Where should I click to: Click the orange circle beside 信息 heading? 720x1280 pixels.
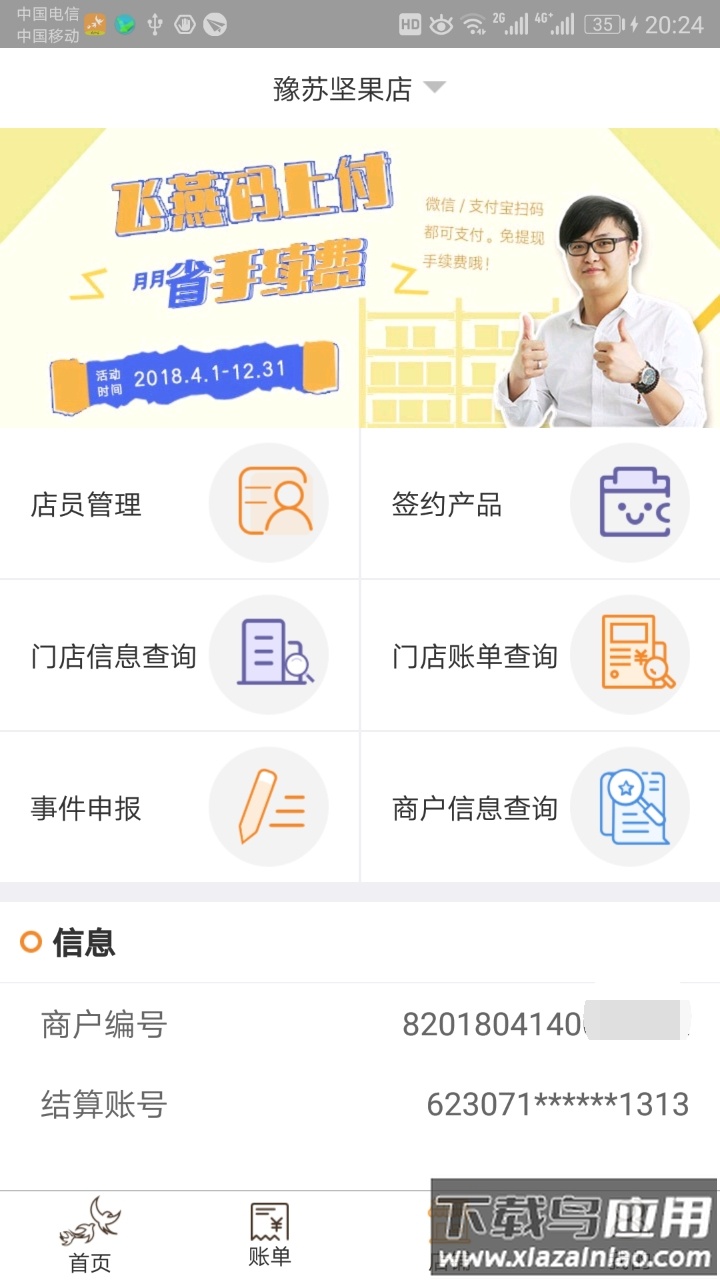tap(31, 941)
